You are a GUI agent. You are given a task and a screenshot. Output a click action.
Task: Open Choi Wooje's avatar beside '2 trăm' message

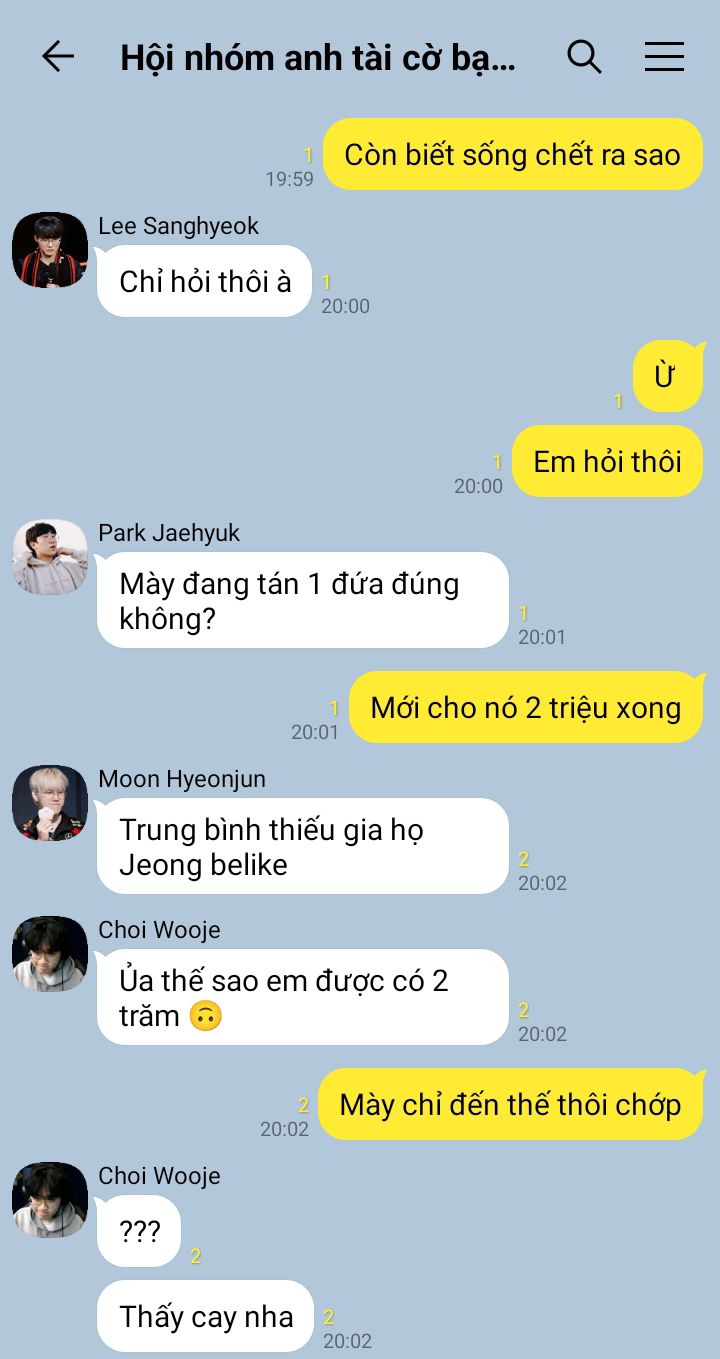50,954
